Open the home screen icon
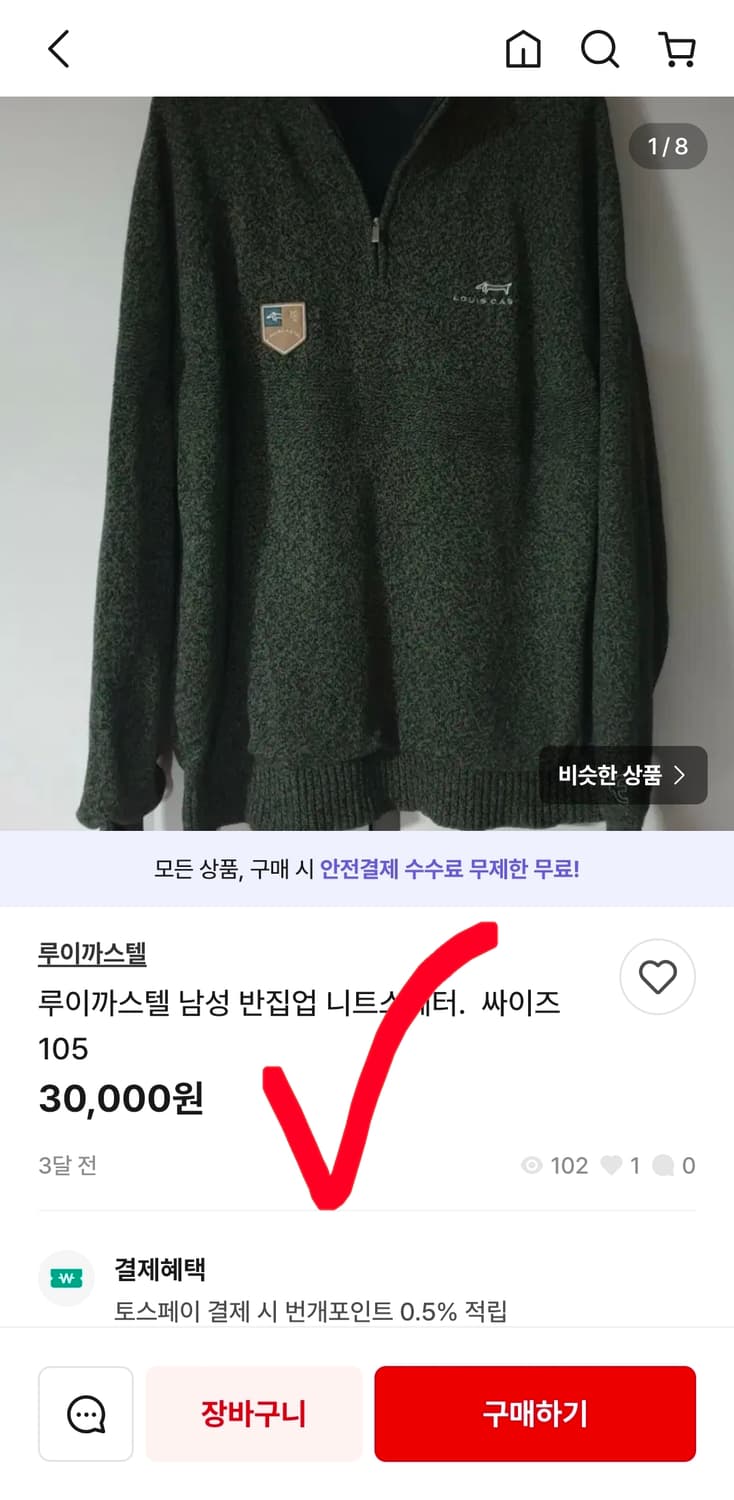734x1500 pixels. [x=522, y=48]
